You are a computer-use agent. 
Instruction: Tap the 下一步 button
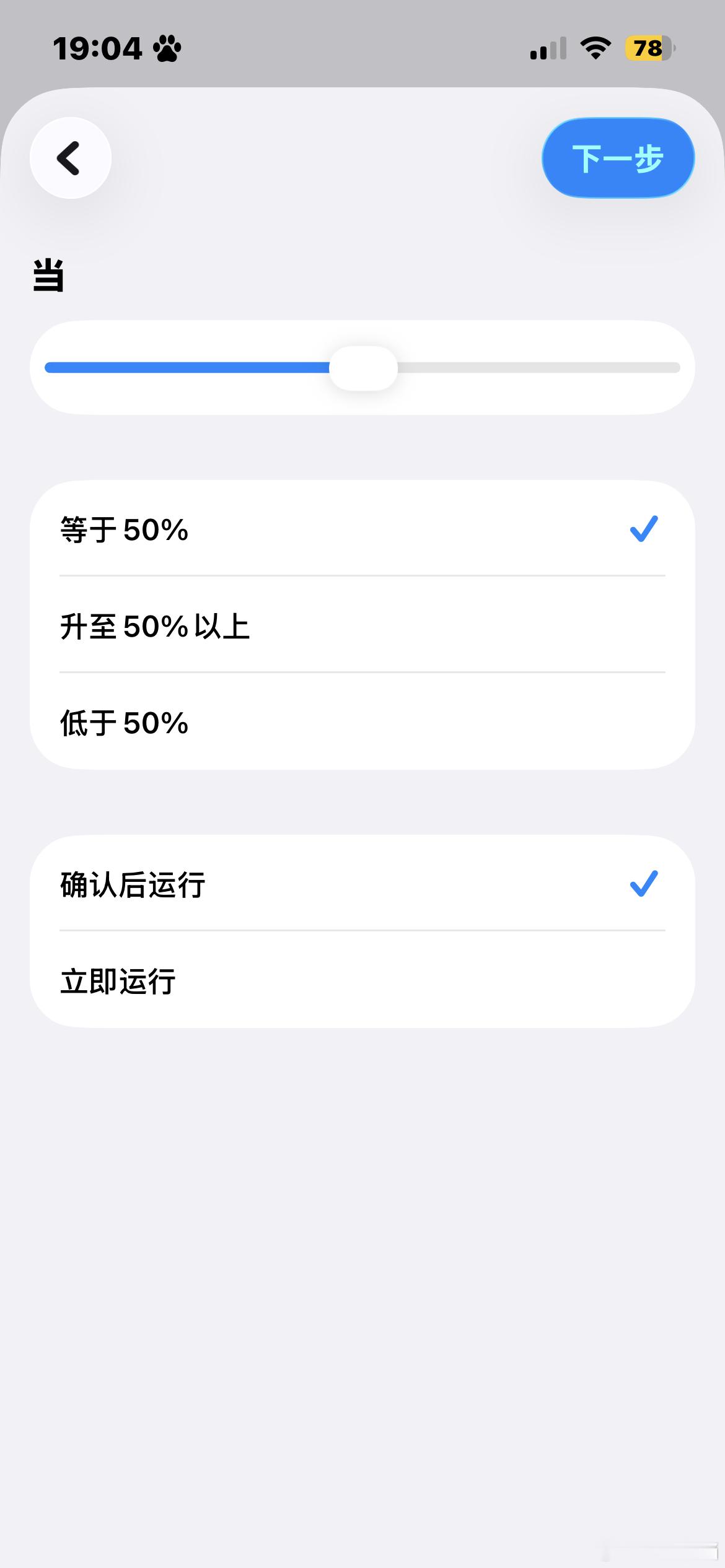tap(618, 158)
